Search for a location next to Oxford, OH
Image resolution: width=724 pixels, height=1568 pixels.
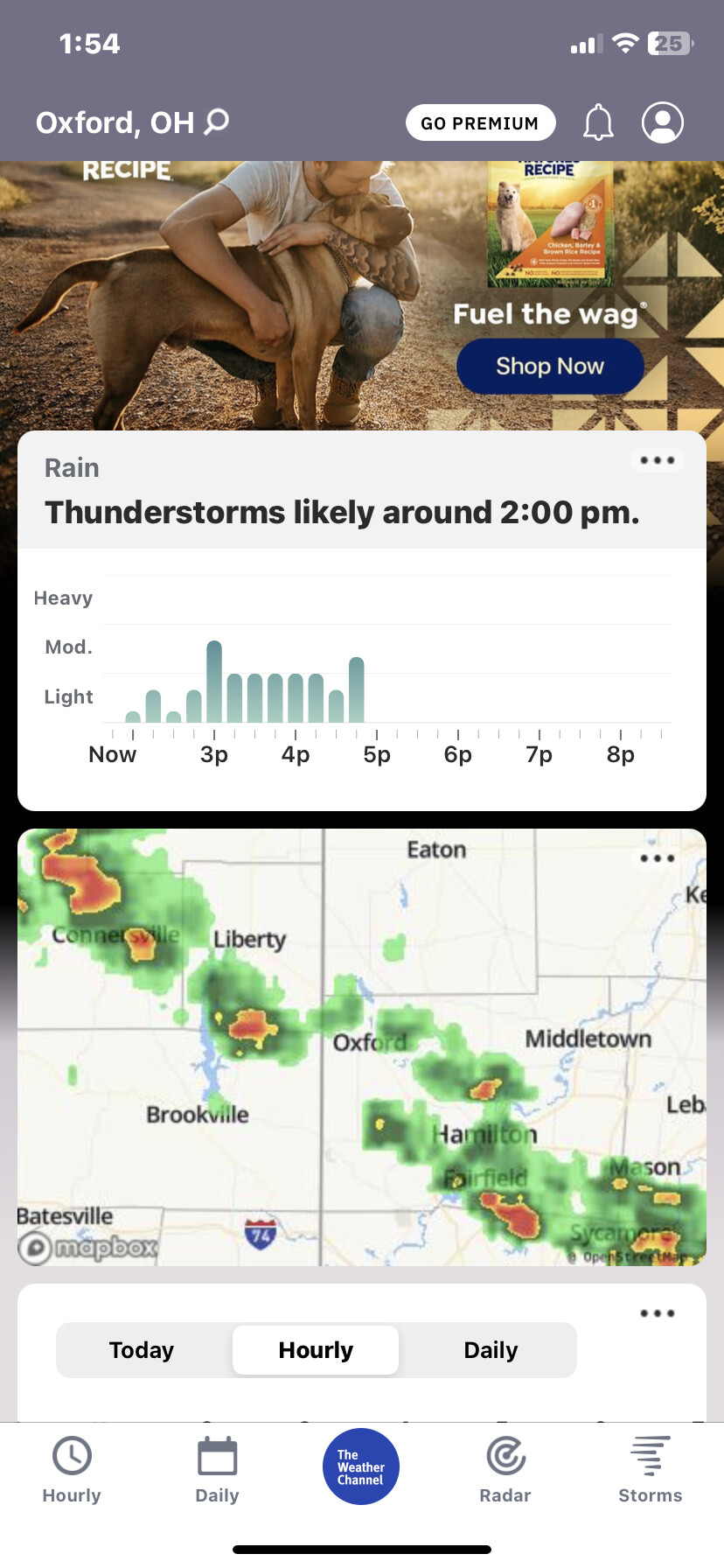coord(217,122)
